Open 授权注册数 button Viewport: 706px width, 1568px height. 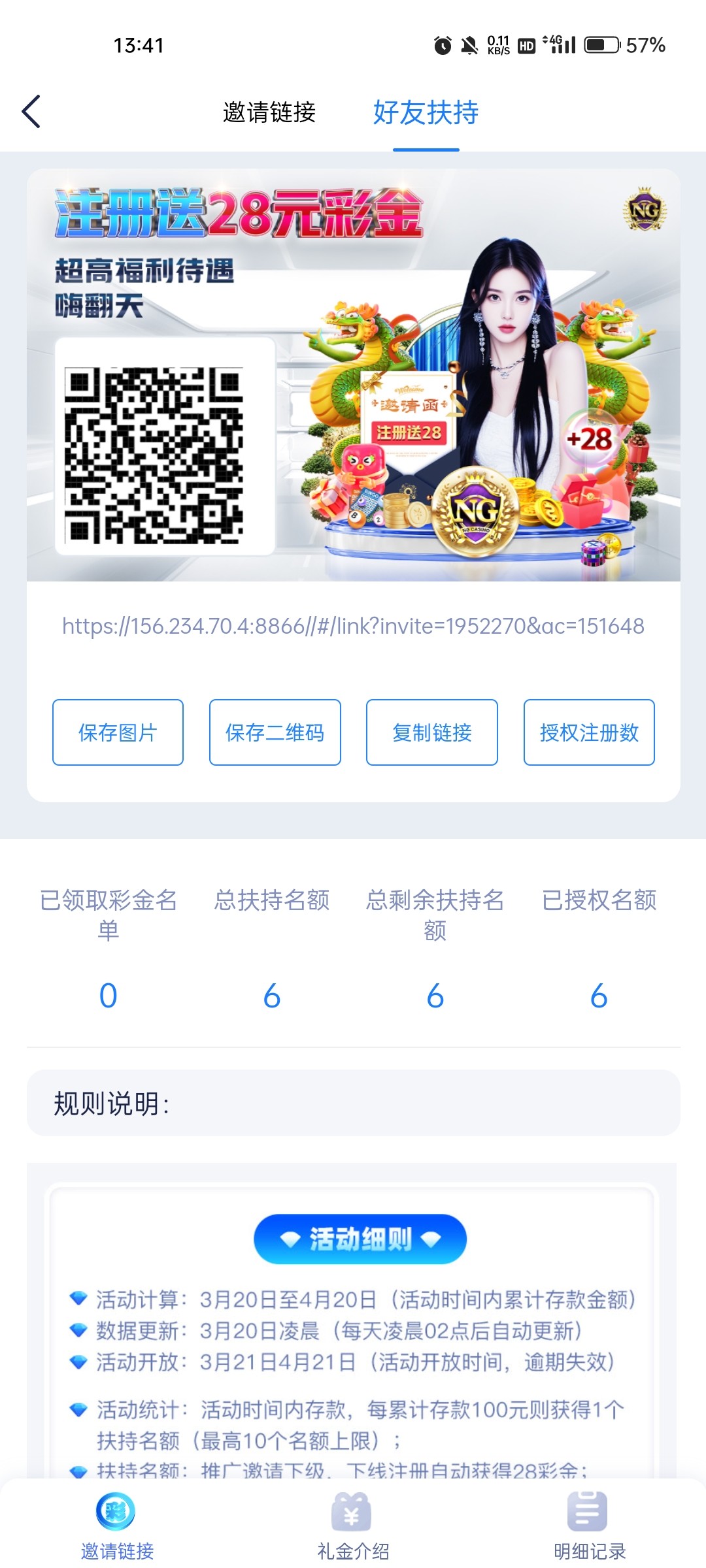(589, 732)
